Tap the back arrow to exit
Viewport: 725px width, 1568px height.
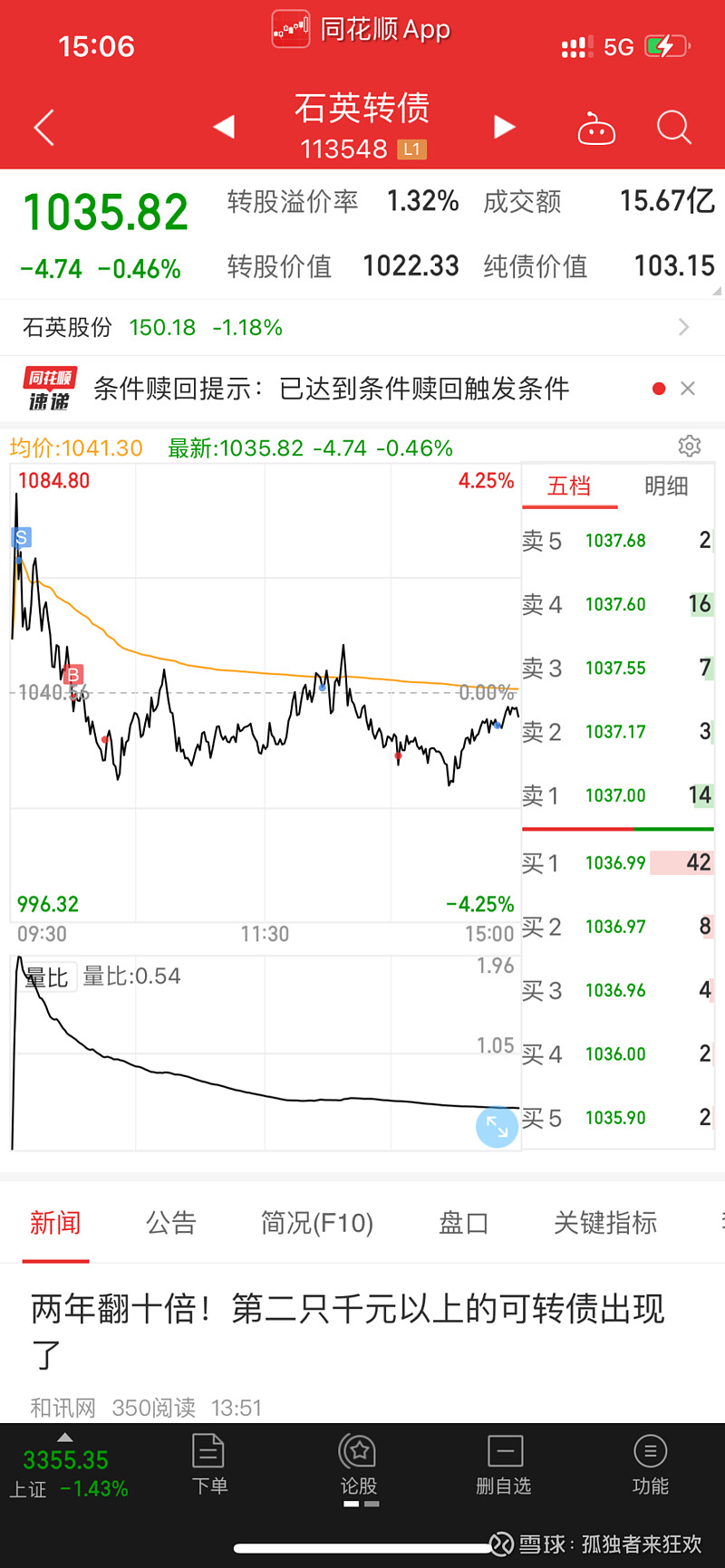(43, 128)
